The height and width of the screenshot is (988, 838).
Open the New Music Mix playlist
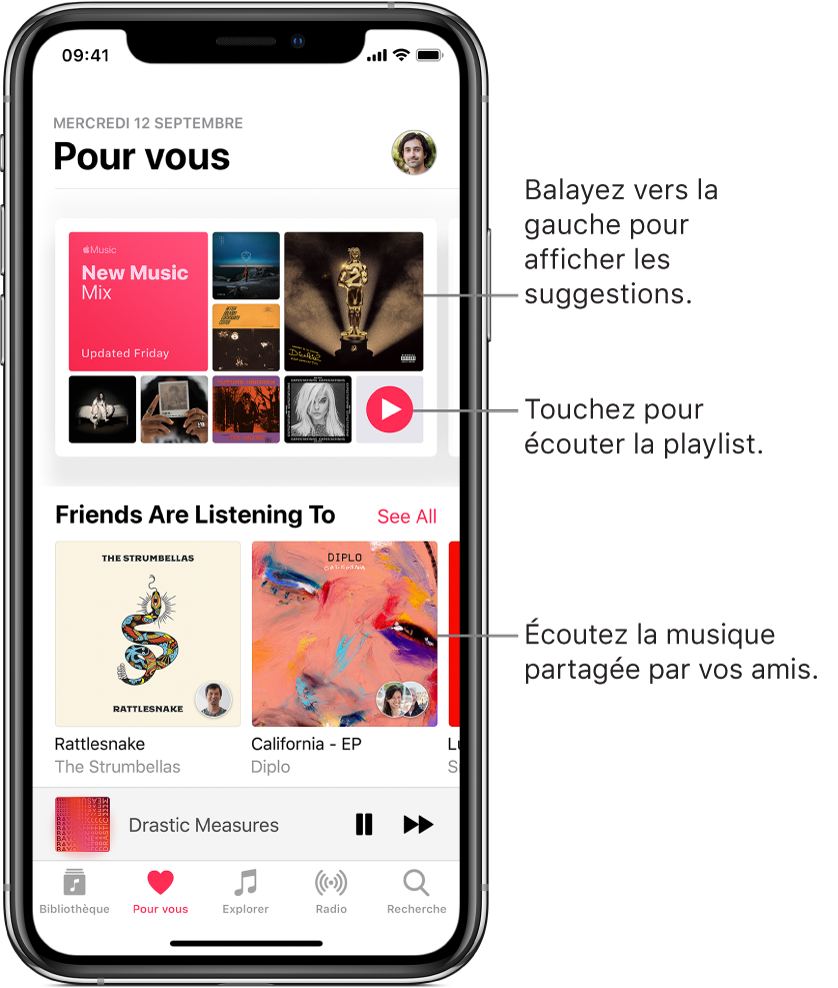coord(138,300)
